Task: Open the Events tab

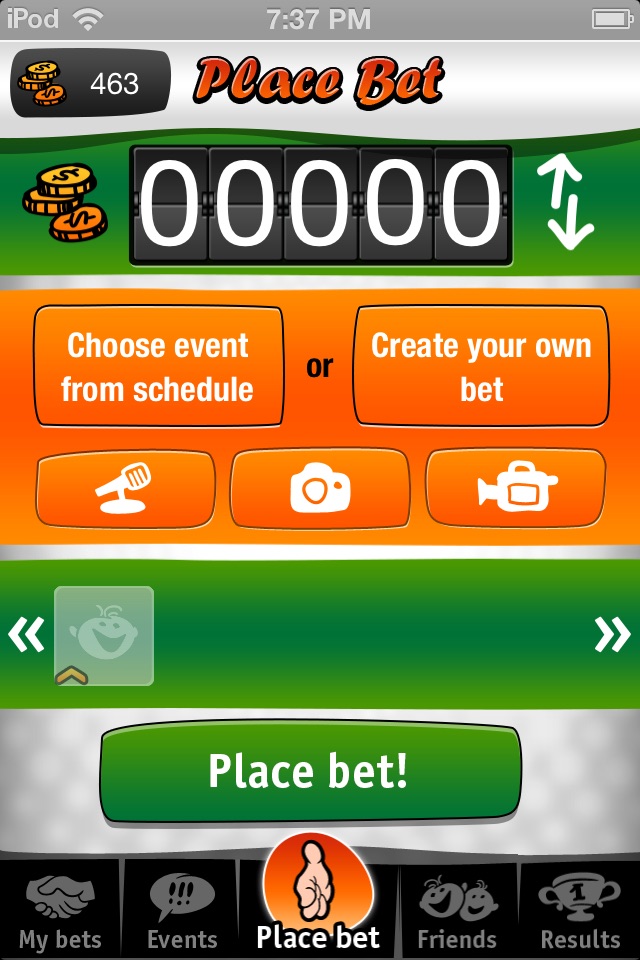Action: [x=181, y=912]
